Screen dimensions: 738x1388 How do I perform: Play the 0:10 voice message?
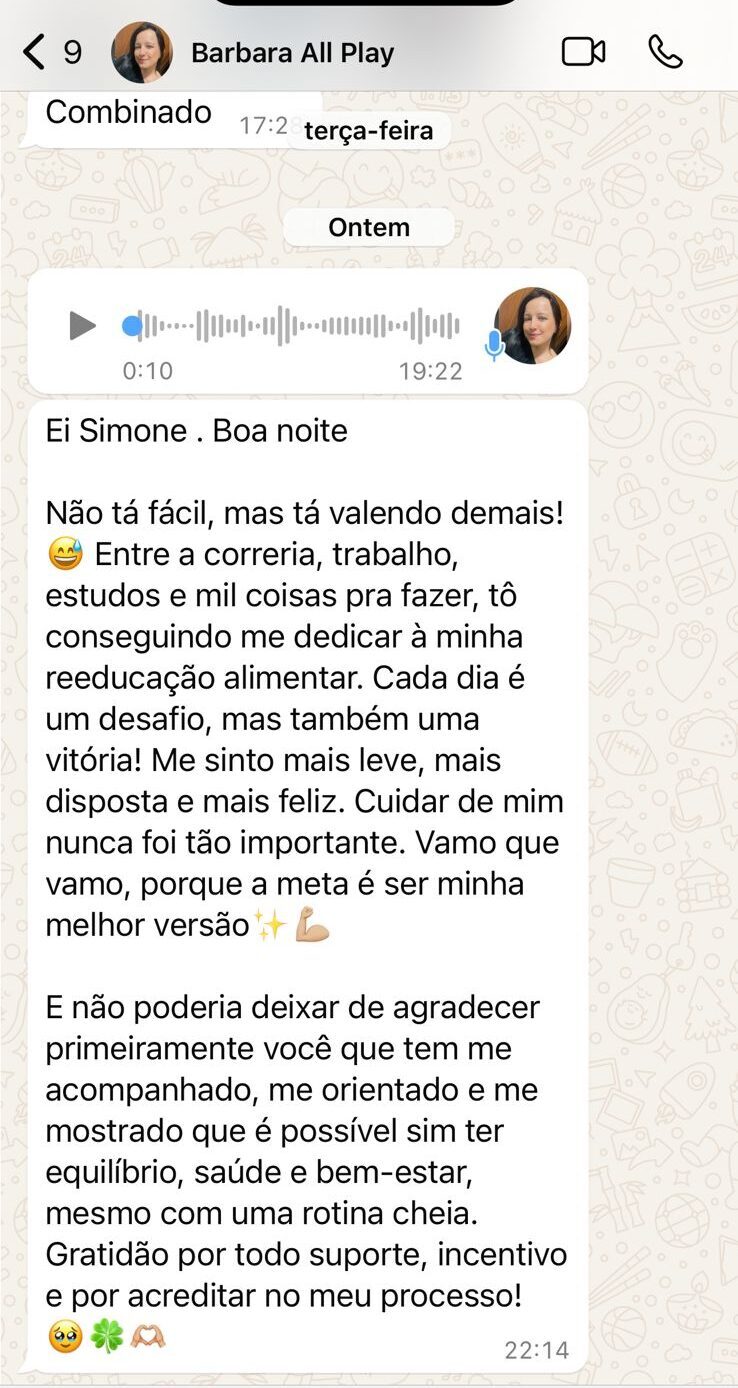click(81, 326)
